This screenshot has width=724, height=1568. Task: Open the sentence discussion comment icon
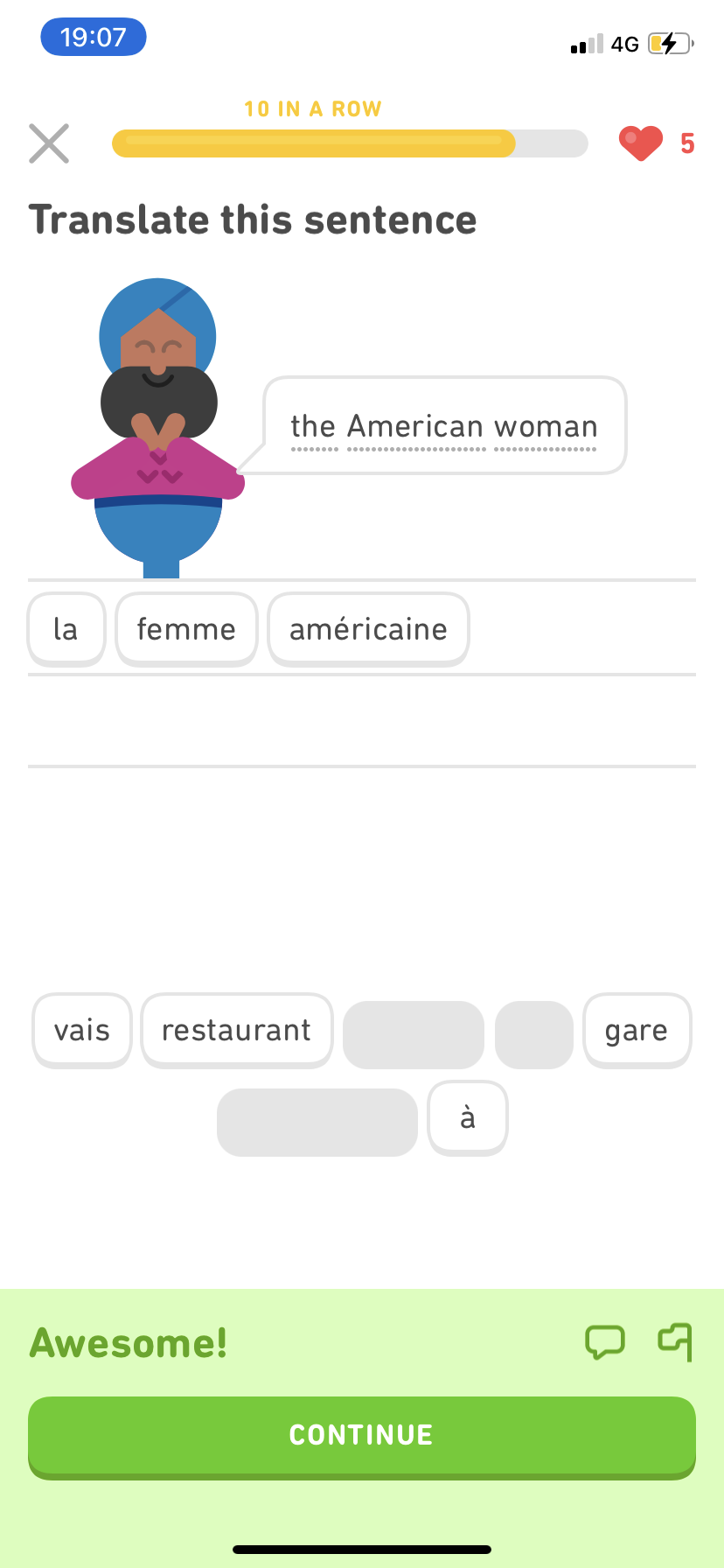tap(606, 1342)
